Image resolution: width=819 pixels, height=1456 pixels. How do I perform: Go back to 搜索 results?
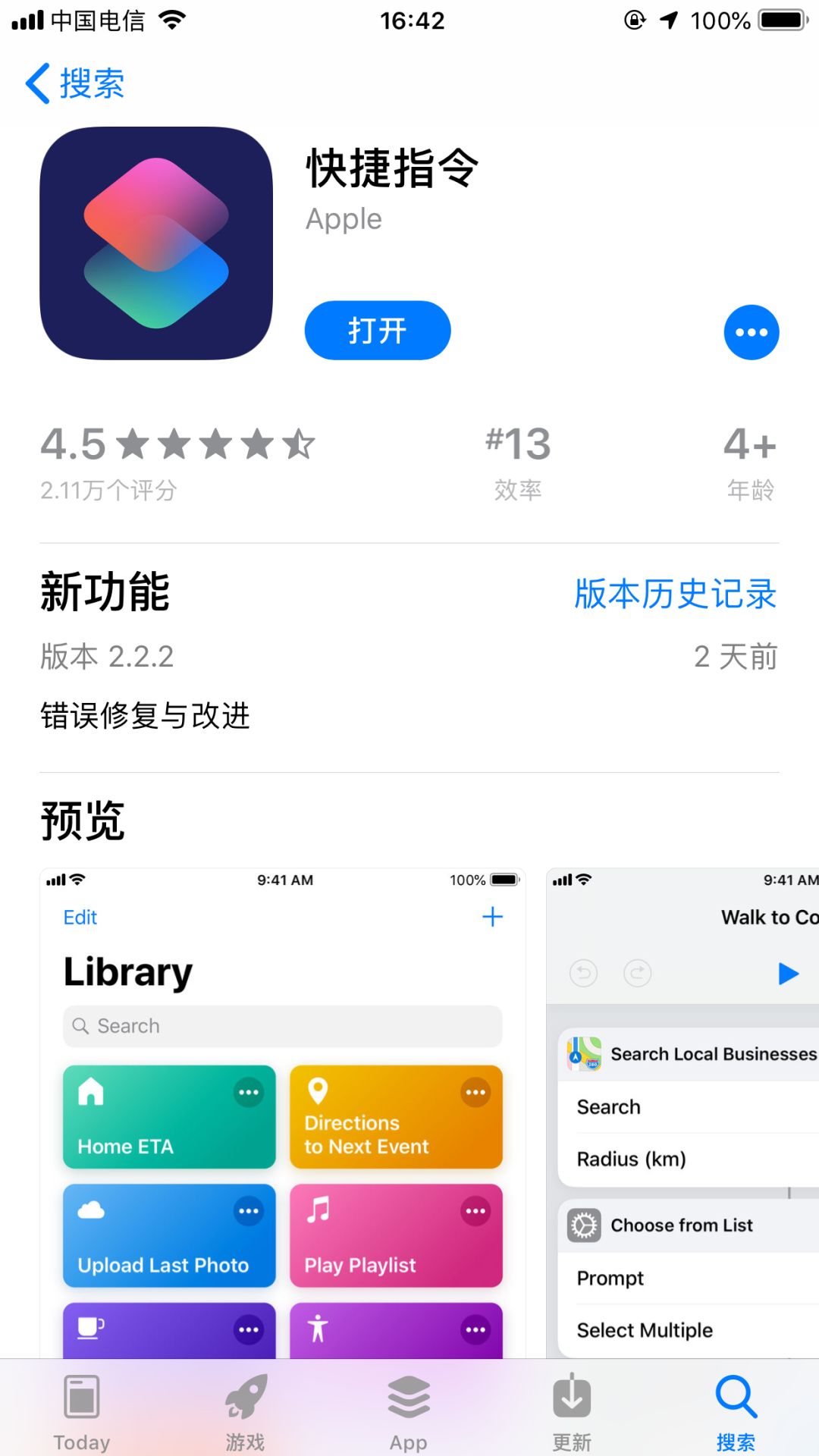pyautogui.click(x=74, y=83)
